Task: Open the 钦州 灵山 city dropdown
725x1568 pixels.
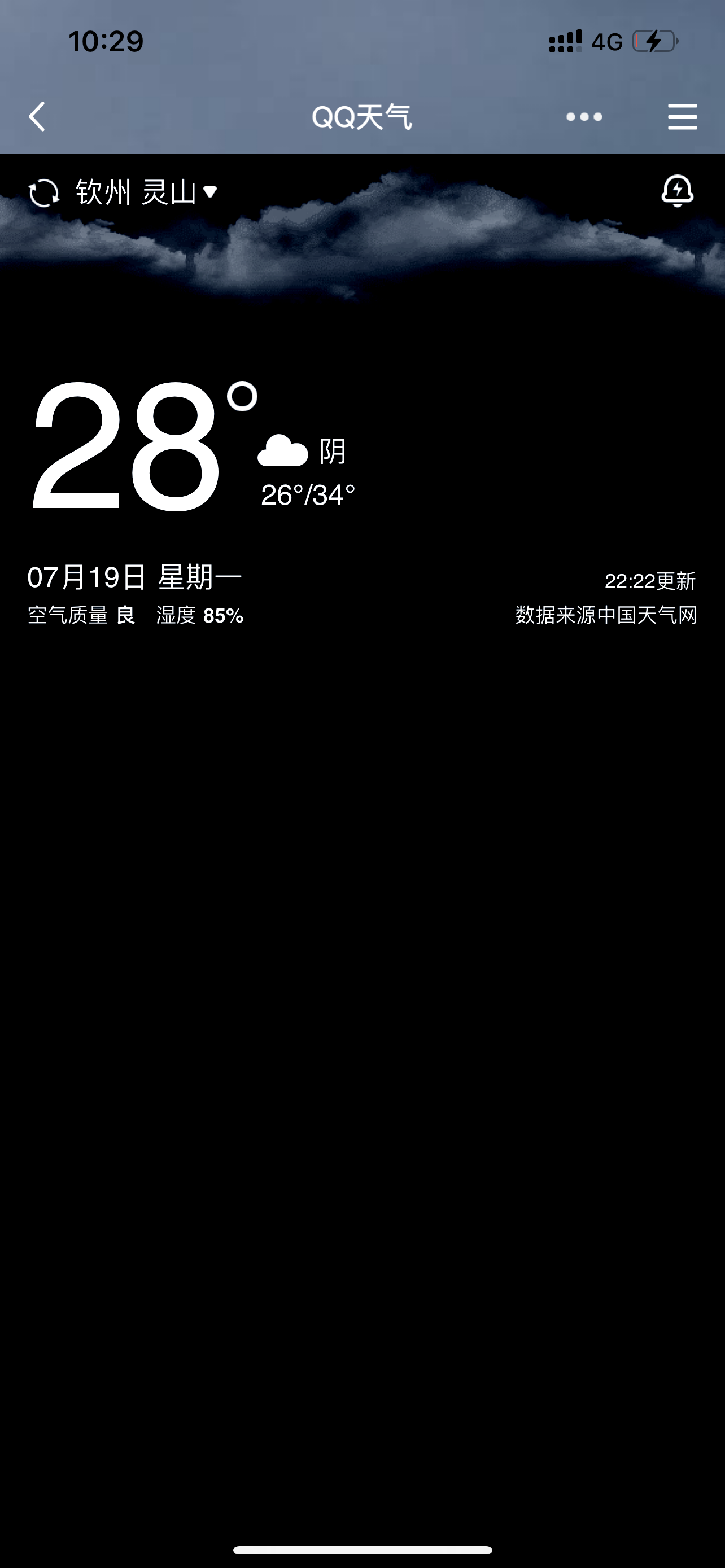Action: pyautogui.click(x=146, y=192)
